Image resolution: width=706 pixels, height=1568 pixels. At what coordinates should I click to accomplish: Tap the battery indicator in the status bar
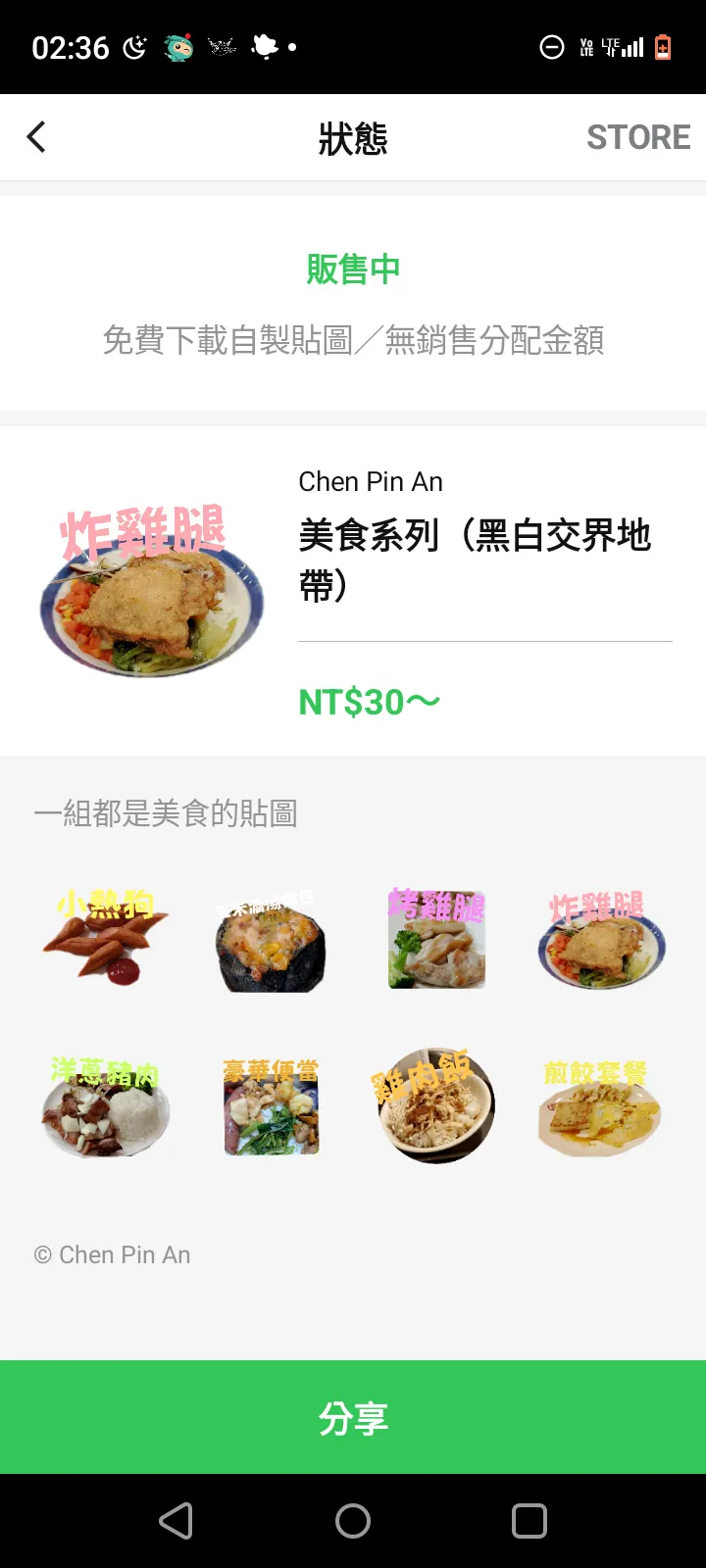[663, 46]
